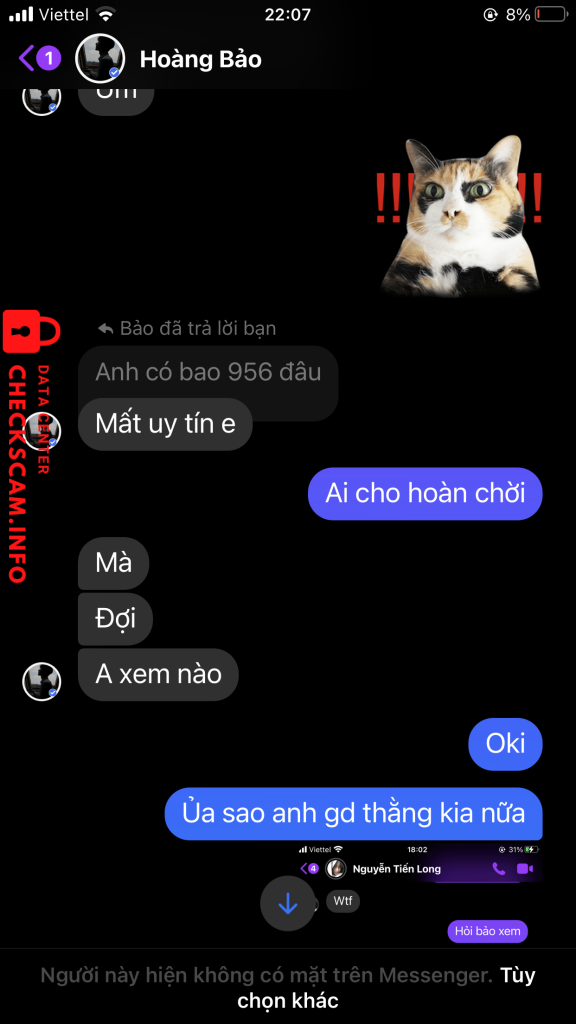This screenshot has height=1024, width=576.
Task: Tap "Tùy chọn khác" for more options
Action: (x=386, y=987)
